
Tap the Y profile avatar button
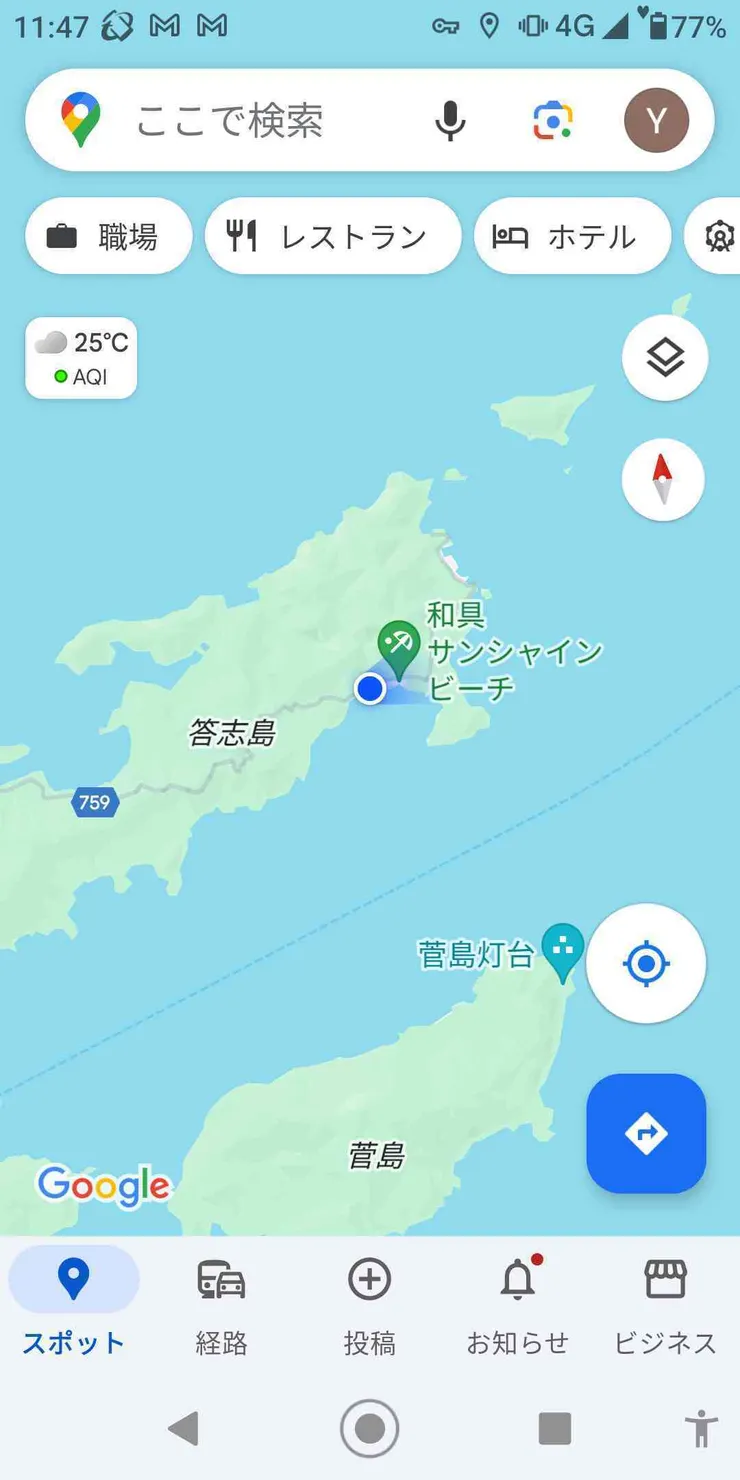657,120
